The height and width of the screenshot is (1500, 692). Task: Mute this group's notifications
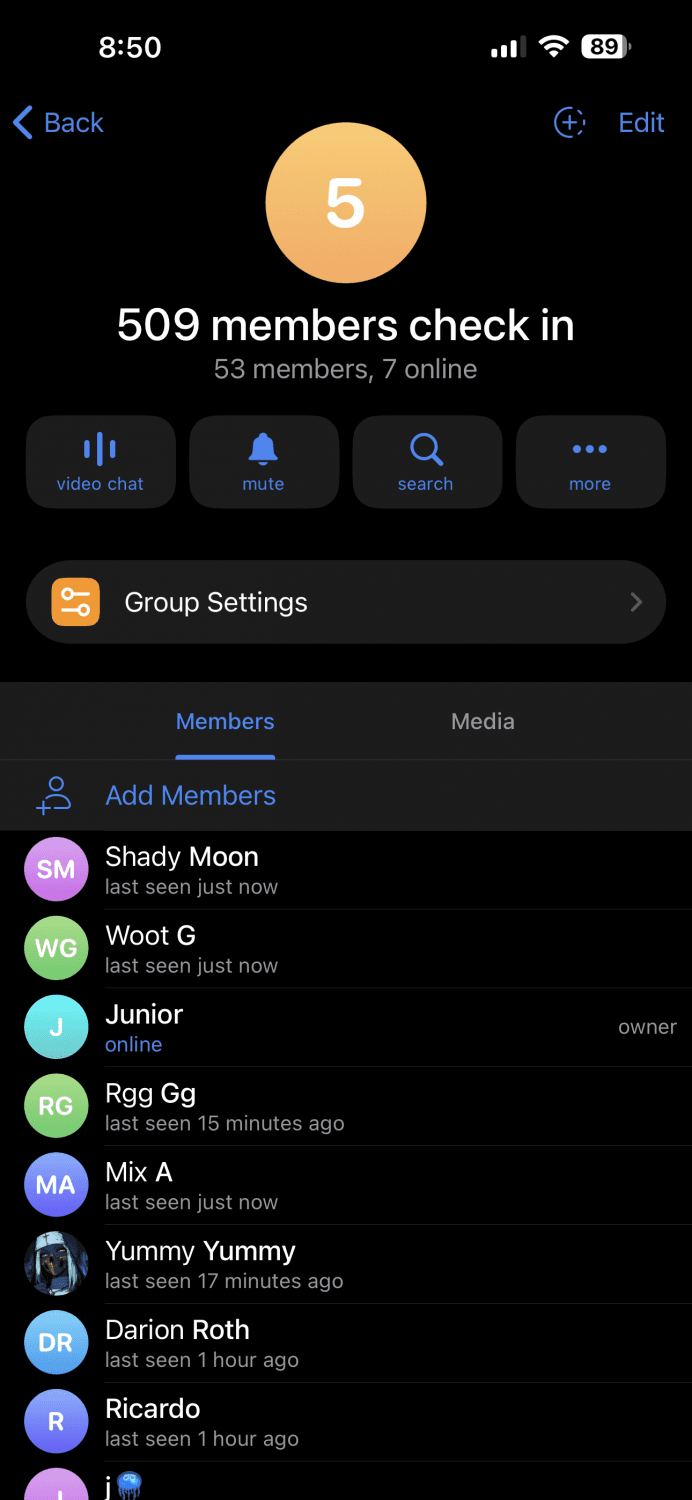264,462
